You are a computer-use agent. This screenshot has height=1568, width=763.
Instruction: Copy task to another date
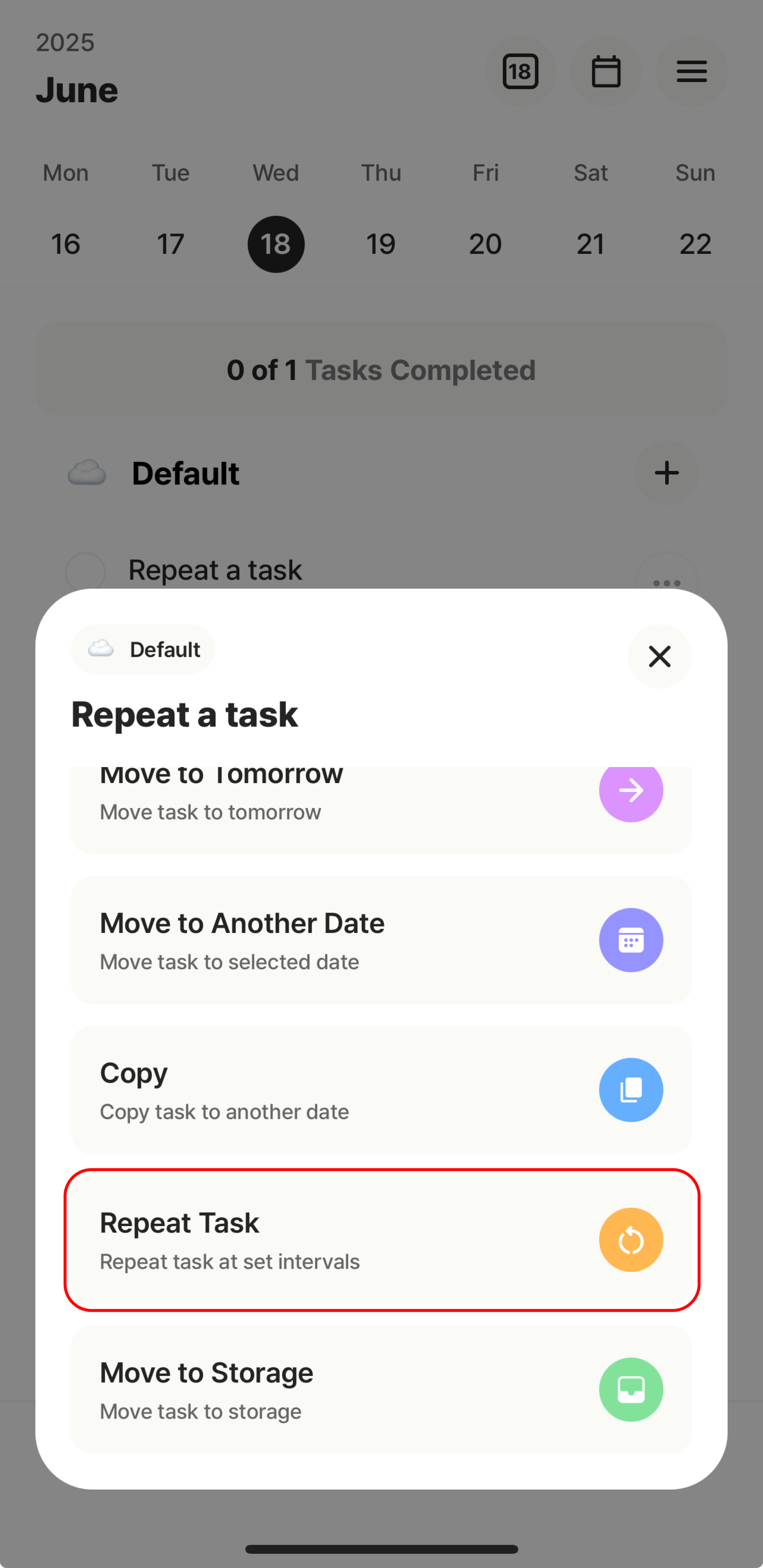(381, 1090)
